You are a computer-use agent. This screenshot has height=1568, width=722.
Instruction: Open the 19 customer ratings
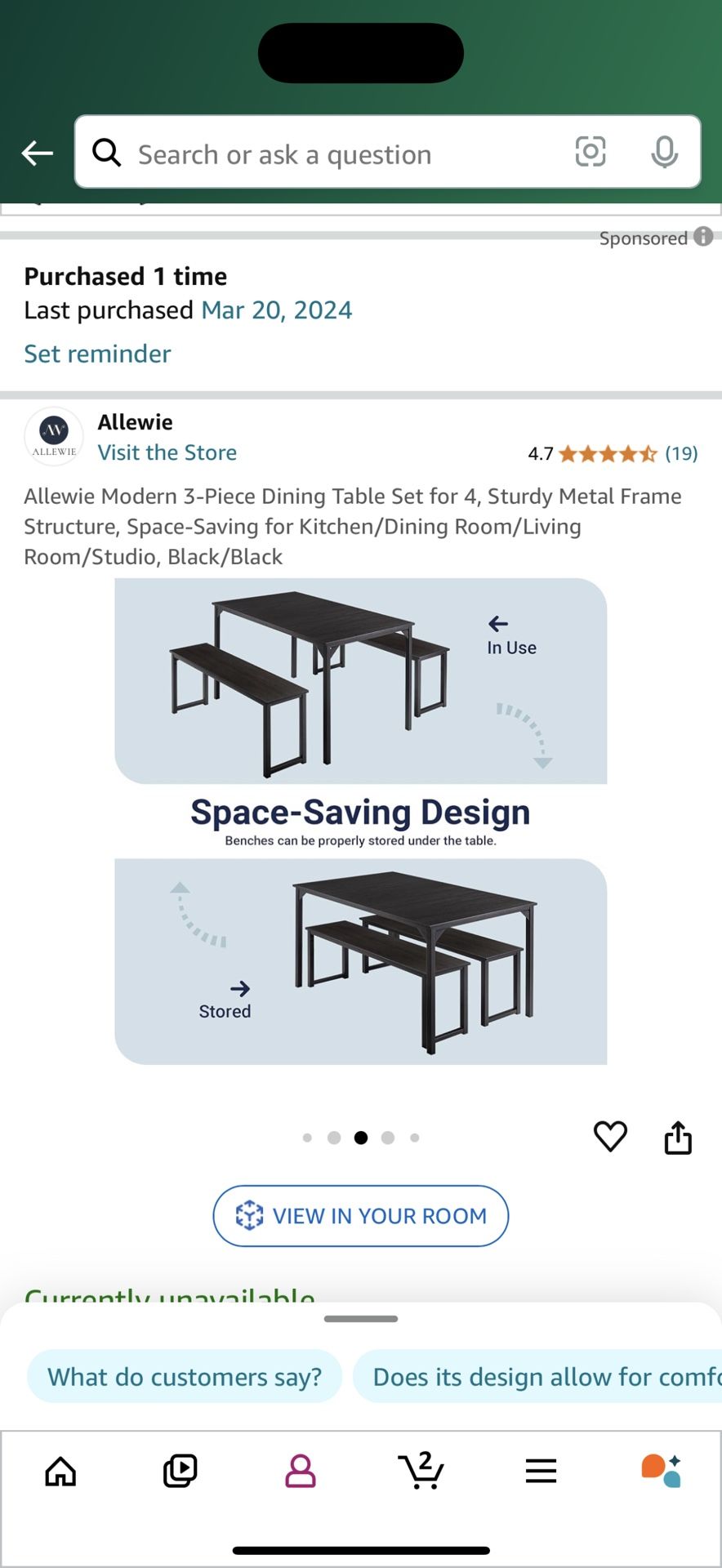680,453
